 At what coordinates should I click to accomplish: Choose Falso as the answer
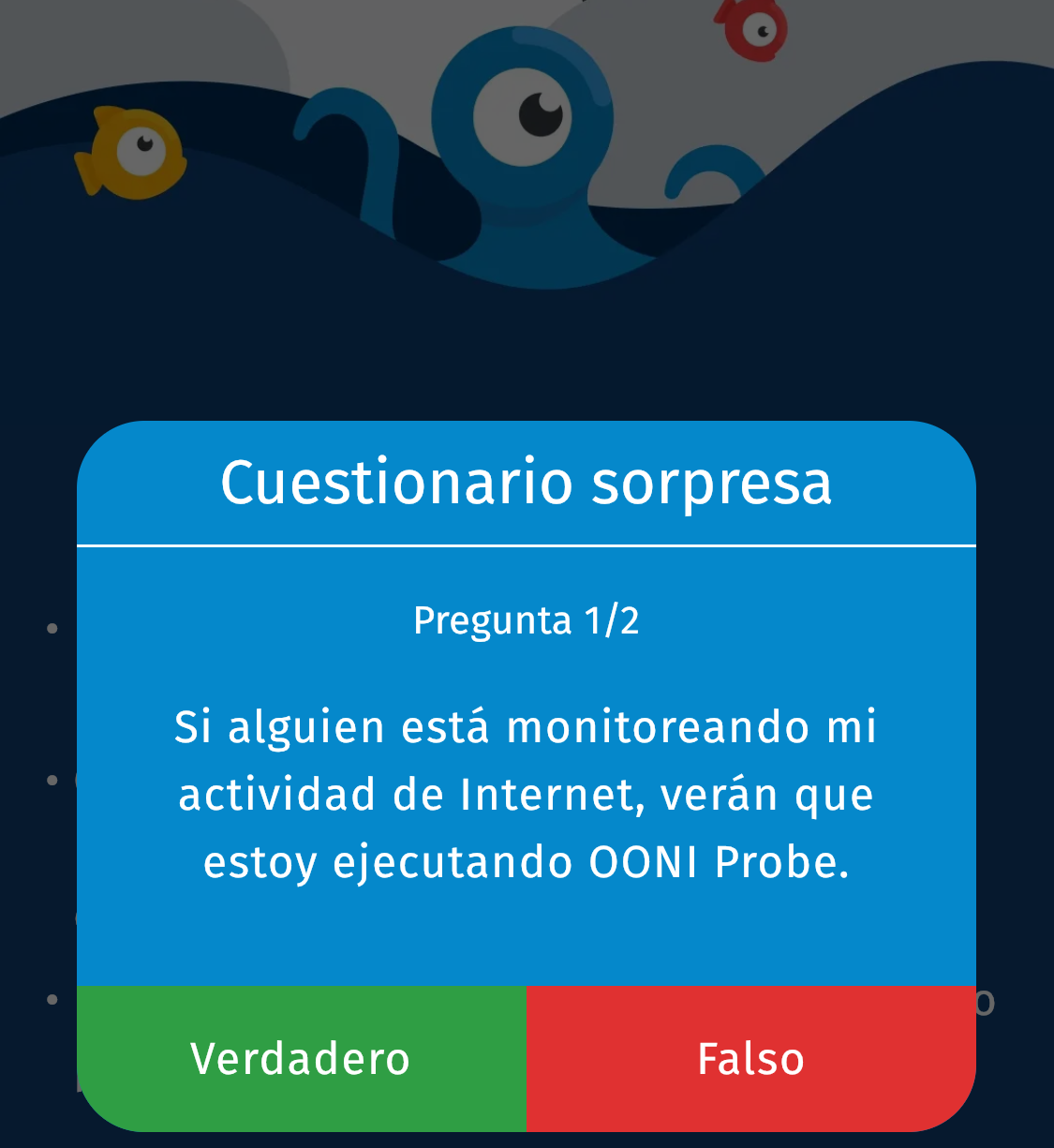point(750,1059)
